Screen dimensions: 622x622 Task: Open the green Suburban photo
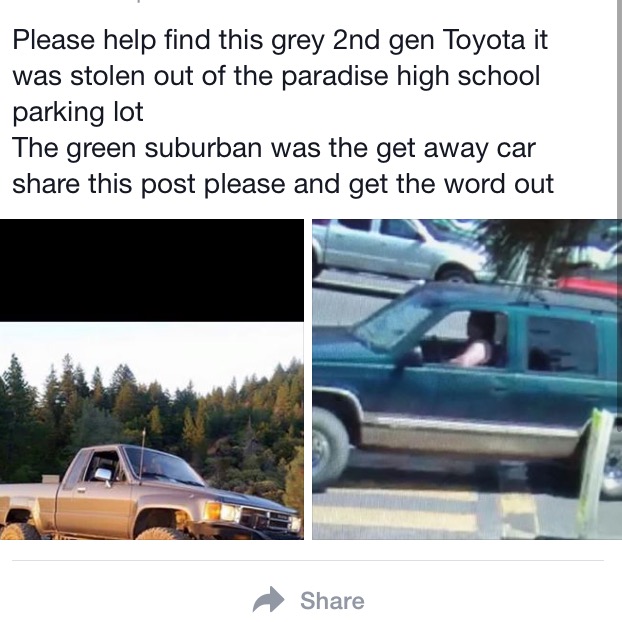click(x=466, y=380)
